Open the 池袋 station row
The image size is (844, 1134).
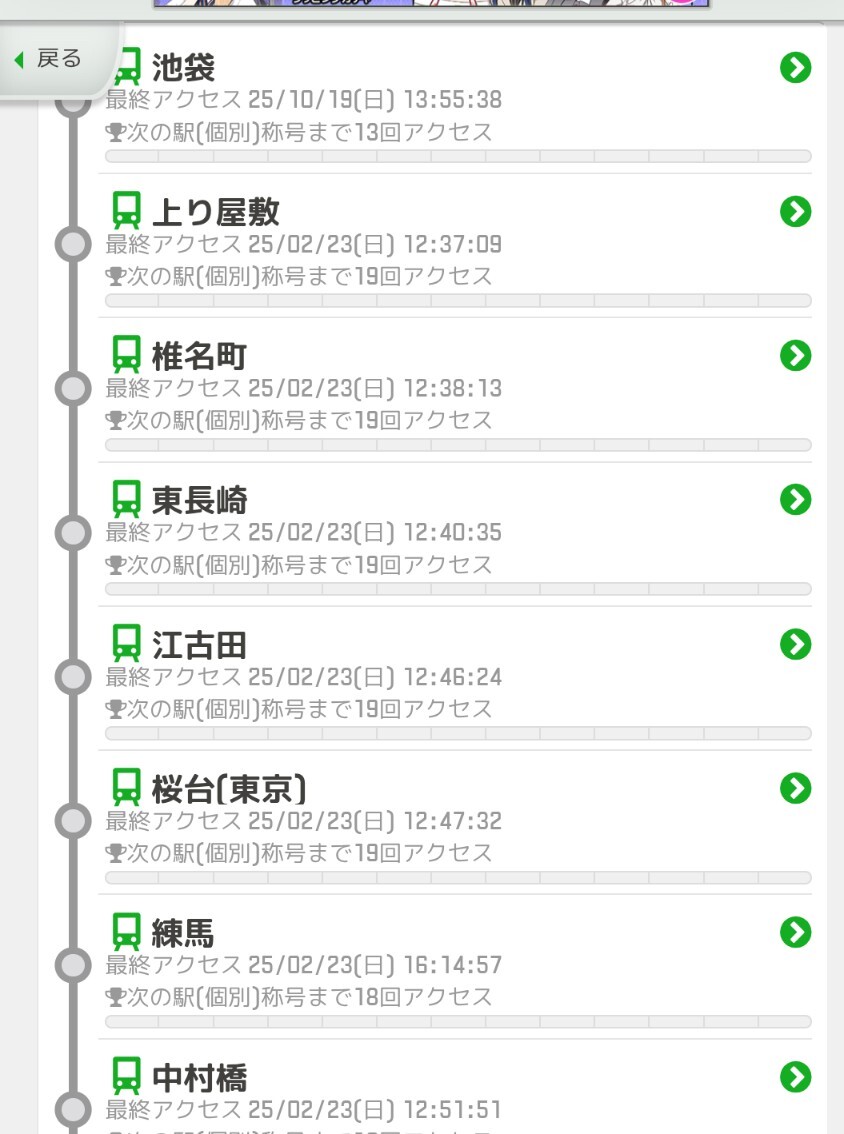click(795, 68)
